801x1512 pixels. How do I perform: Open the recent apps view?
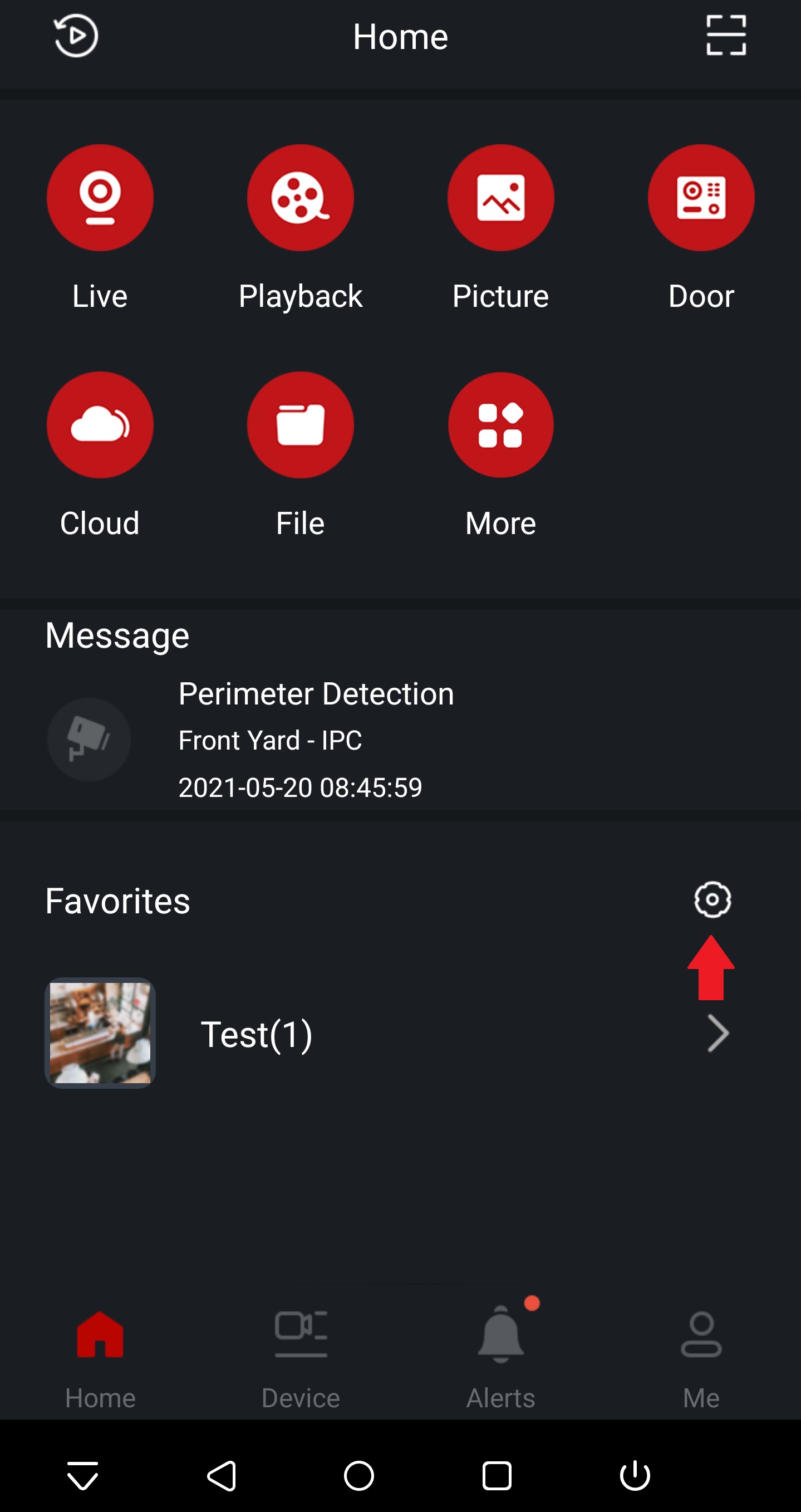pos(497,1476)
